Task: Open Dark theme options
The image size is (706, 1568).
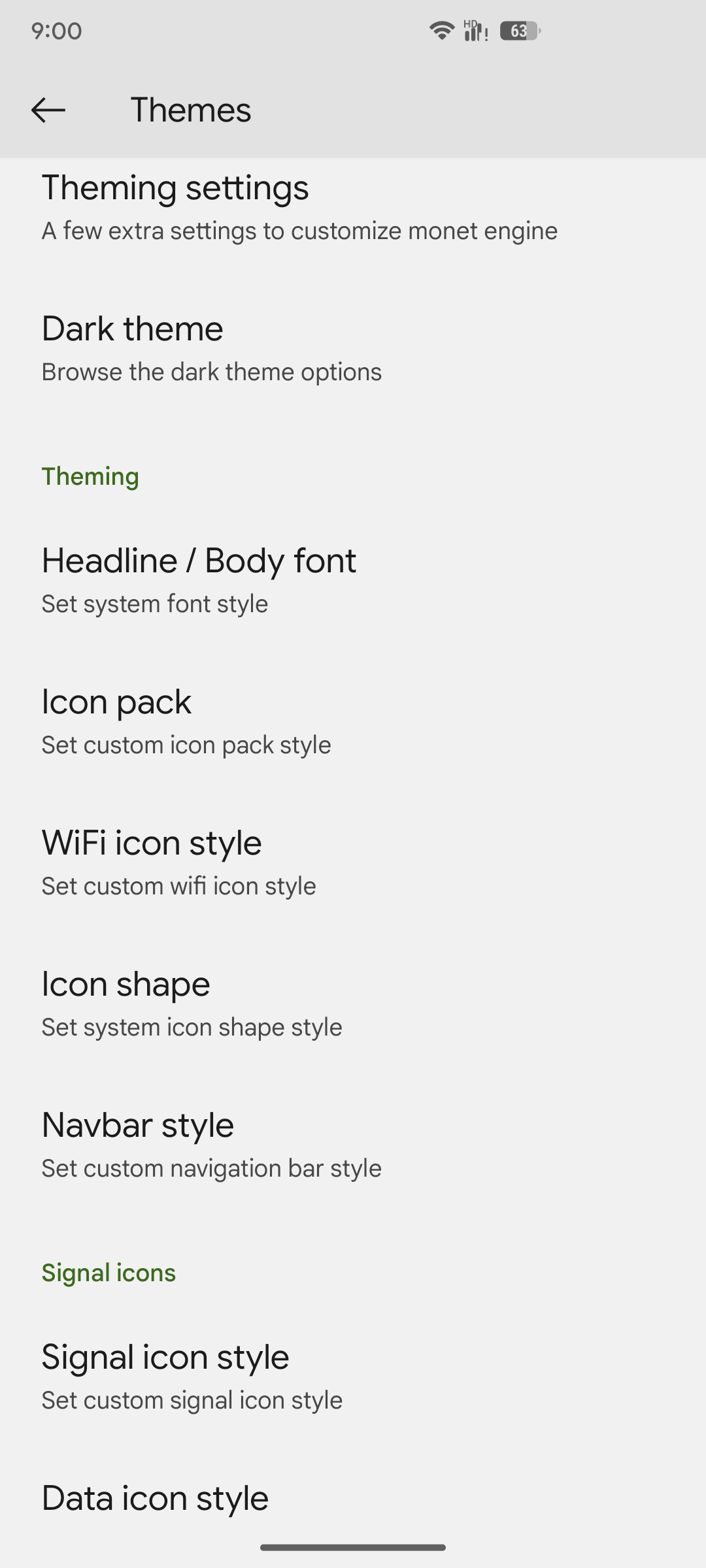Action: click(x=212, y=348)
